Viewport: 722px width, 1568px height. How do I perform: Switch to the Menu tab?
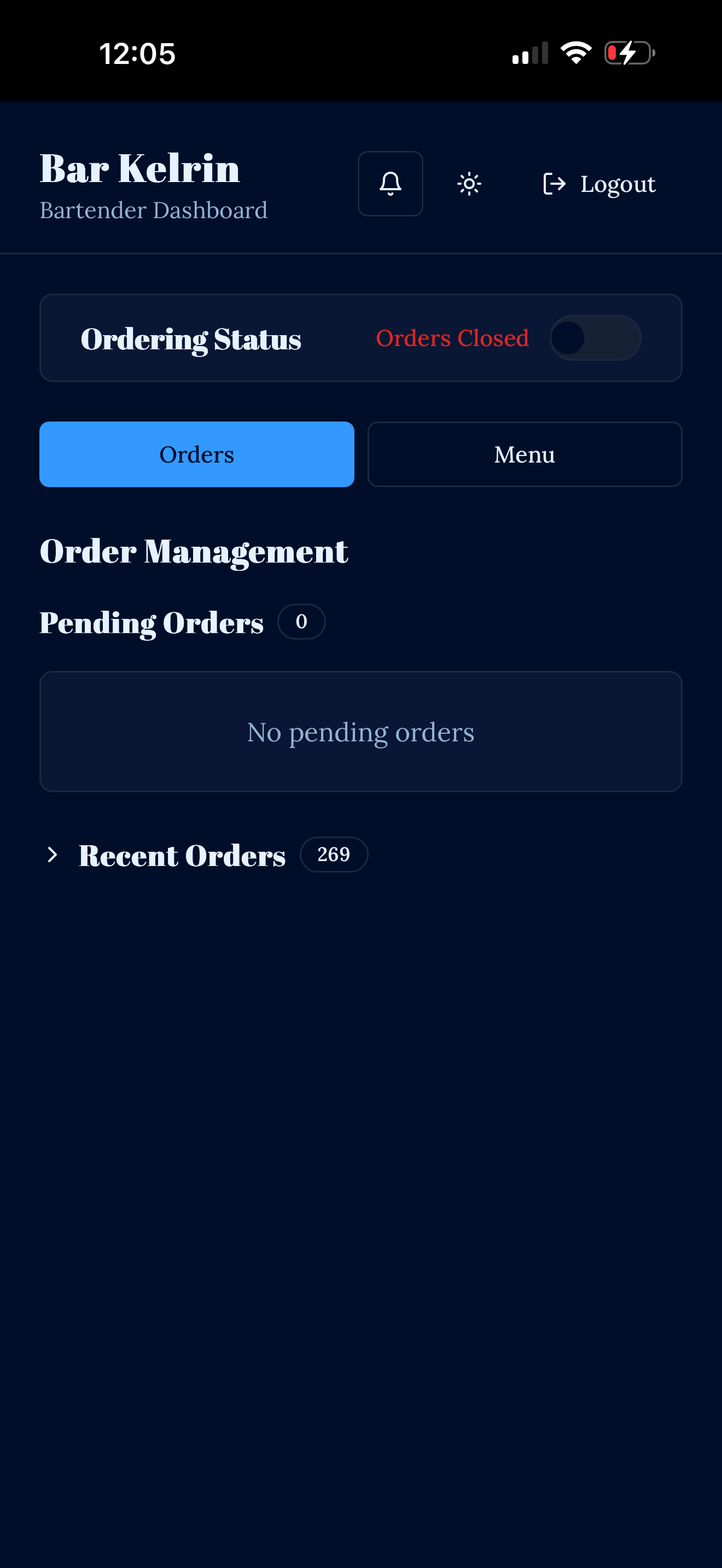coord(524,454)
